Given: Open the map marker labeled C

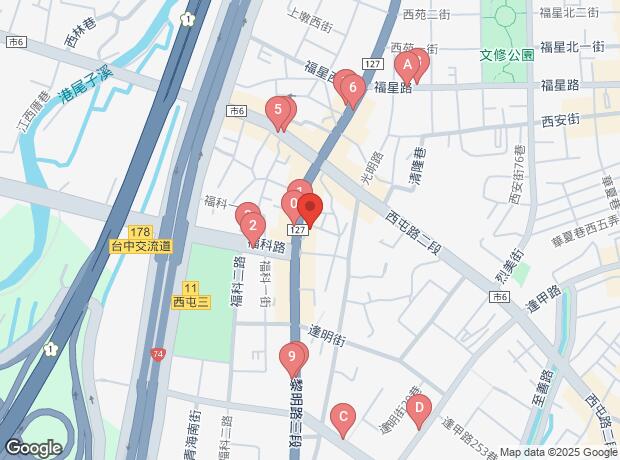Looking at the screenshot, I should pos(342,416).
